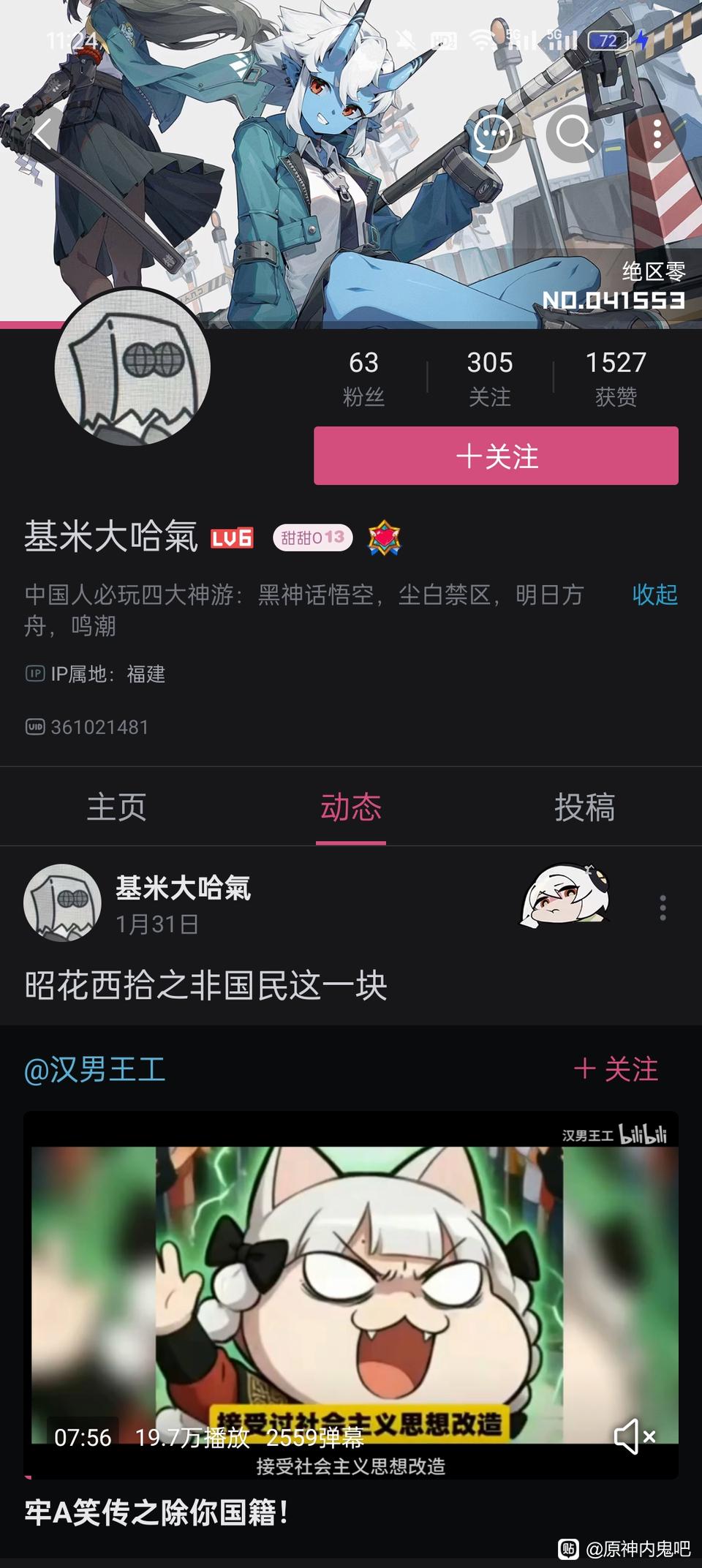Go back using the top-left arrow

click(45, 134)
